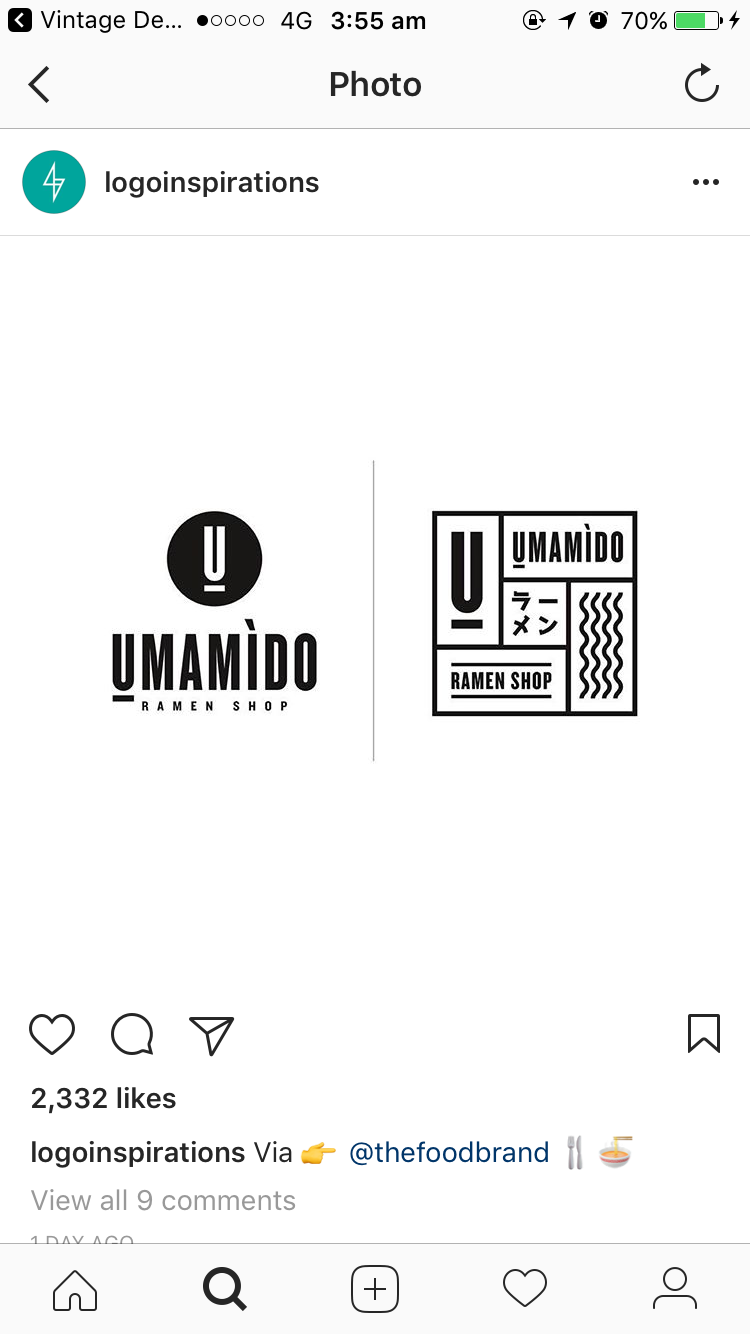Open the comment bubble on this post
This screenshot has height=1334, width=750.
click(132, 1034)
